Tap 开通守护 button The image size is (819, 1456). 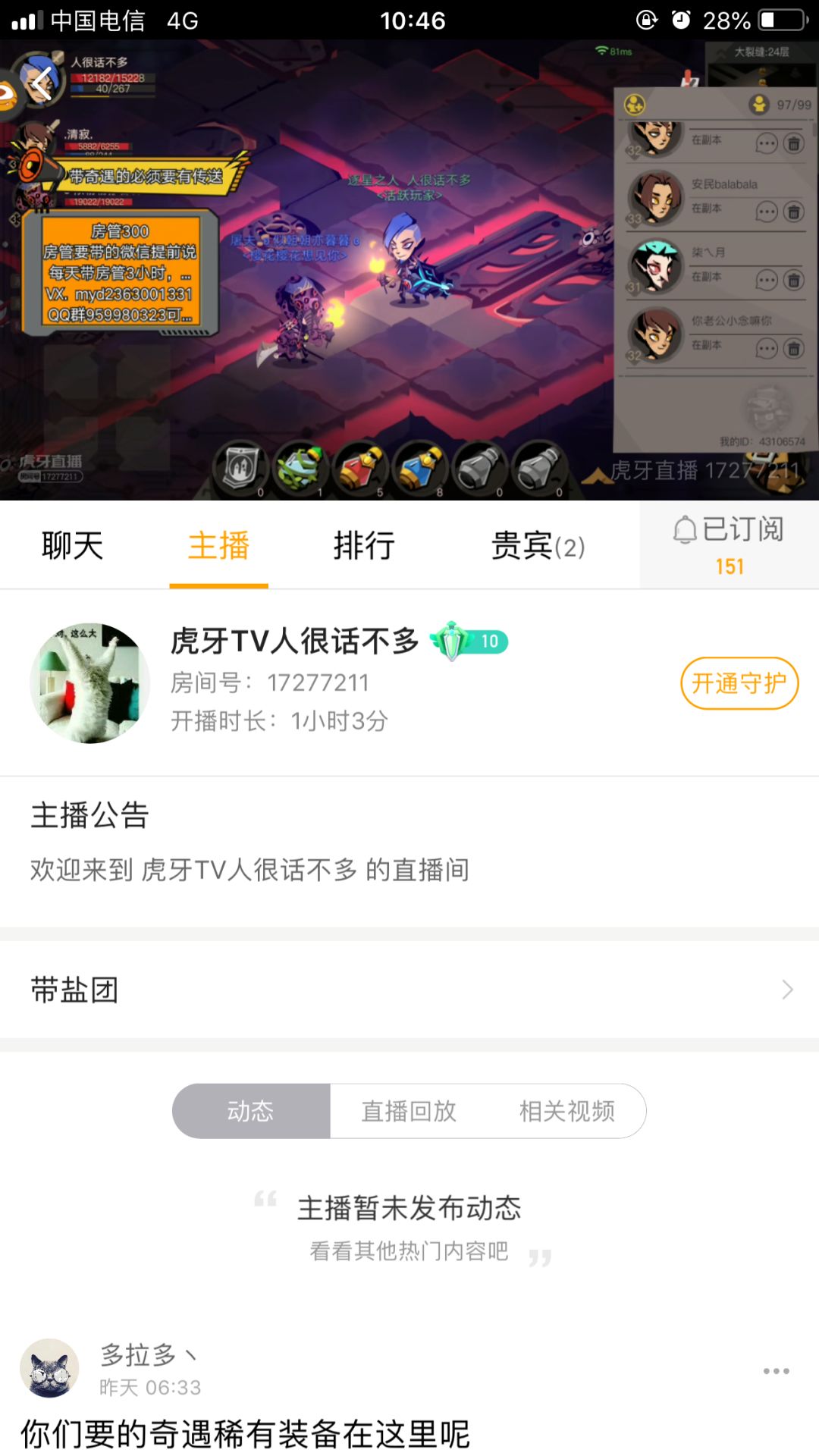pyautogui.click(x=739, y=683)
